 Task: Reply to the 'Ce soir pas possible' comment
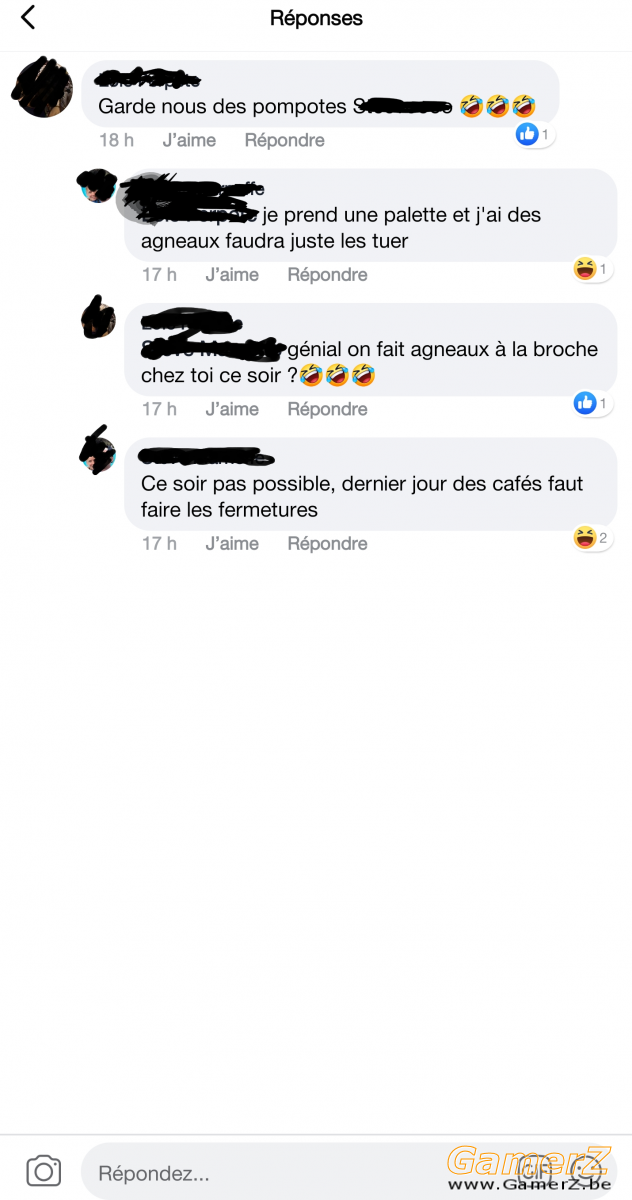point(327,543)
